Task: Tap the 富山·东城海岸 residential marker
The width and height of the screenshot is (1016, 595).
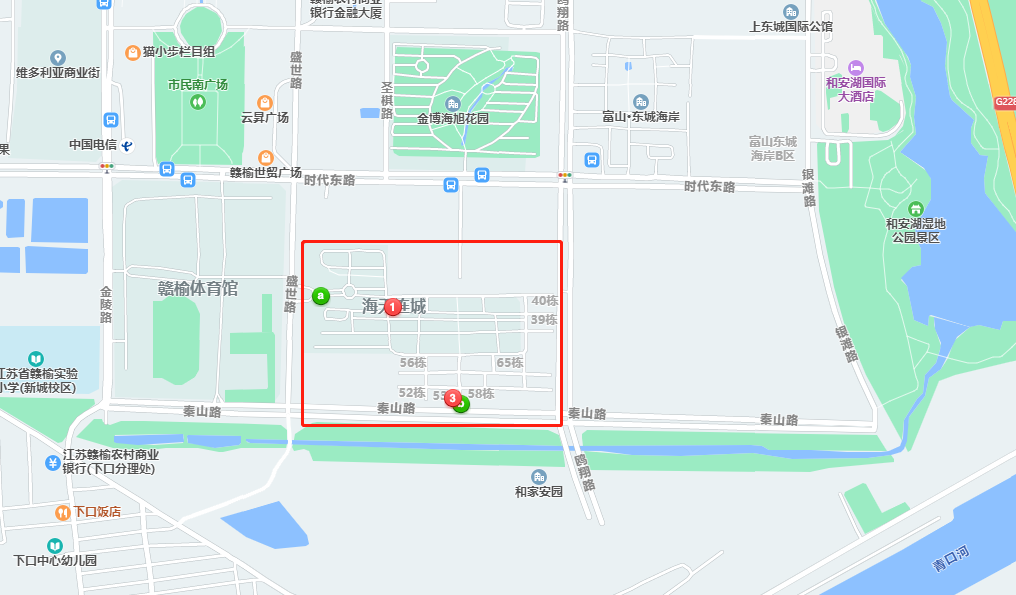Action: coord(640,101)
